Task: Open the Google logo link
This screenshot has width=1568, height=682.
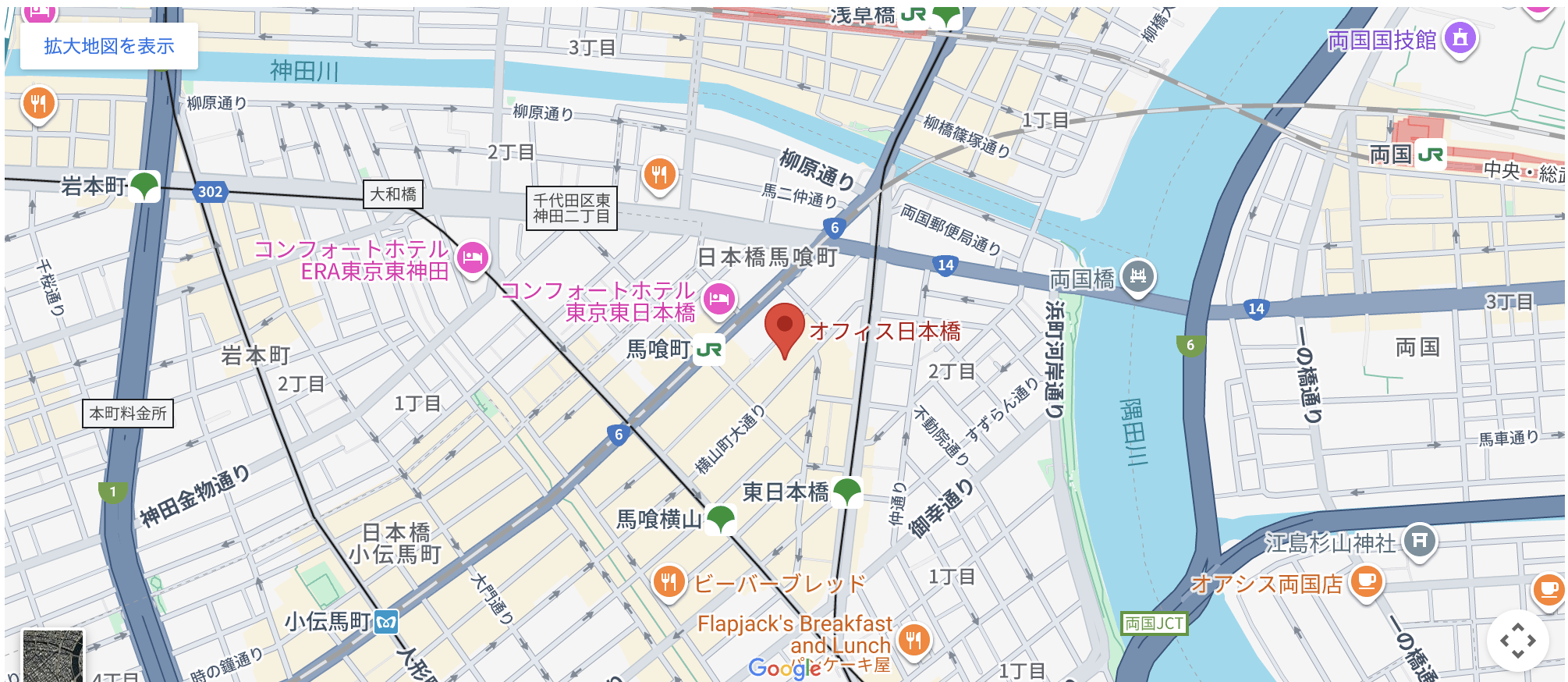Action: click(x=783, y=667)
